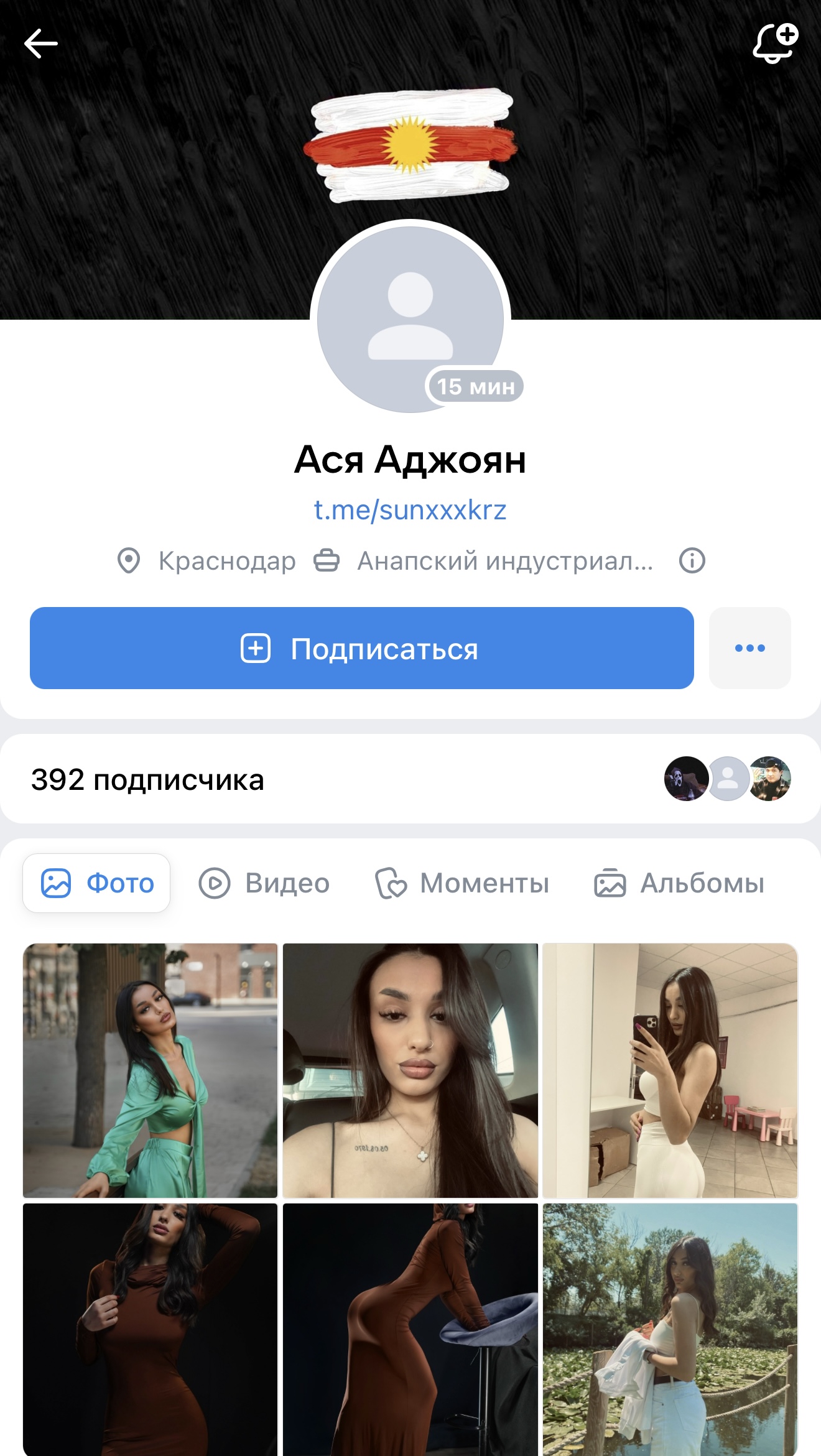Open the t.me/sunxxxkrz link
Screen dimensions: 821x1456
[410, 510]
